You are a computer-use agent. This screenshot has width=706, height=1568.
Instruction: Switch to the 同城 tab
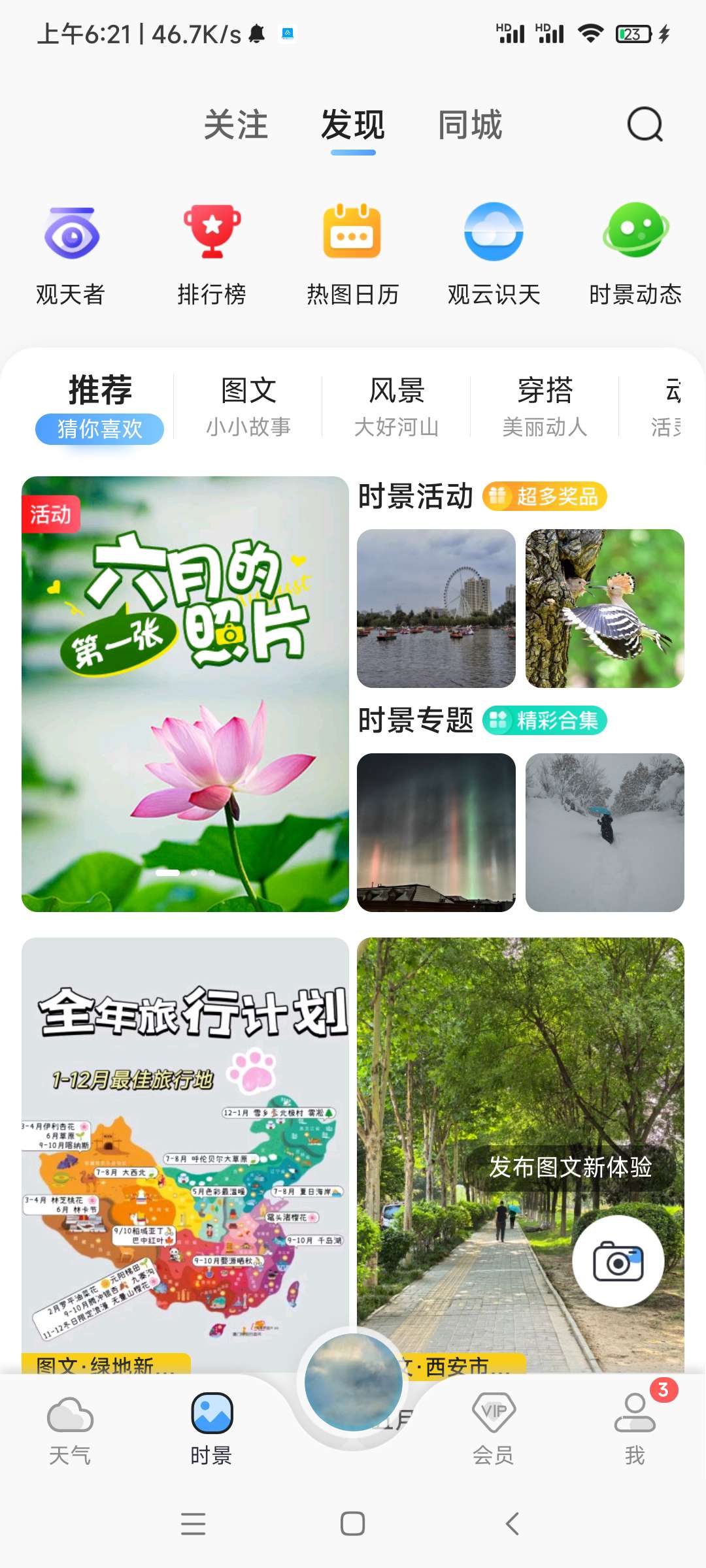[x=470, y=125]
